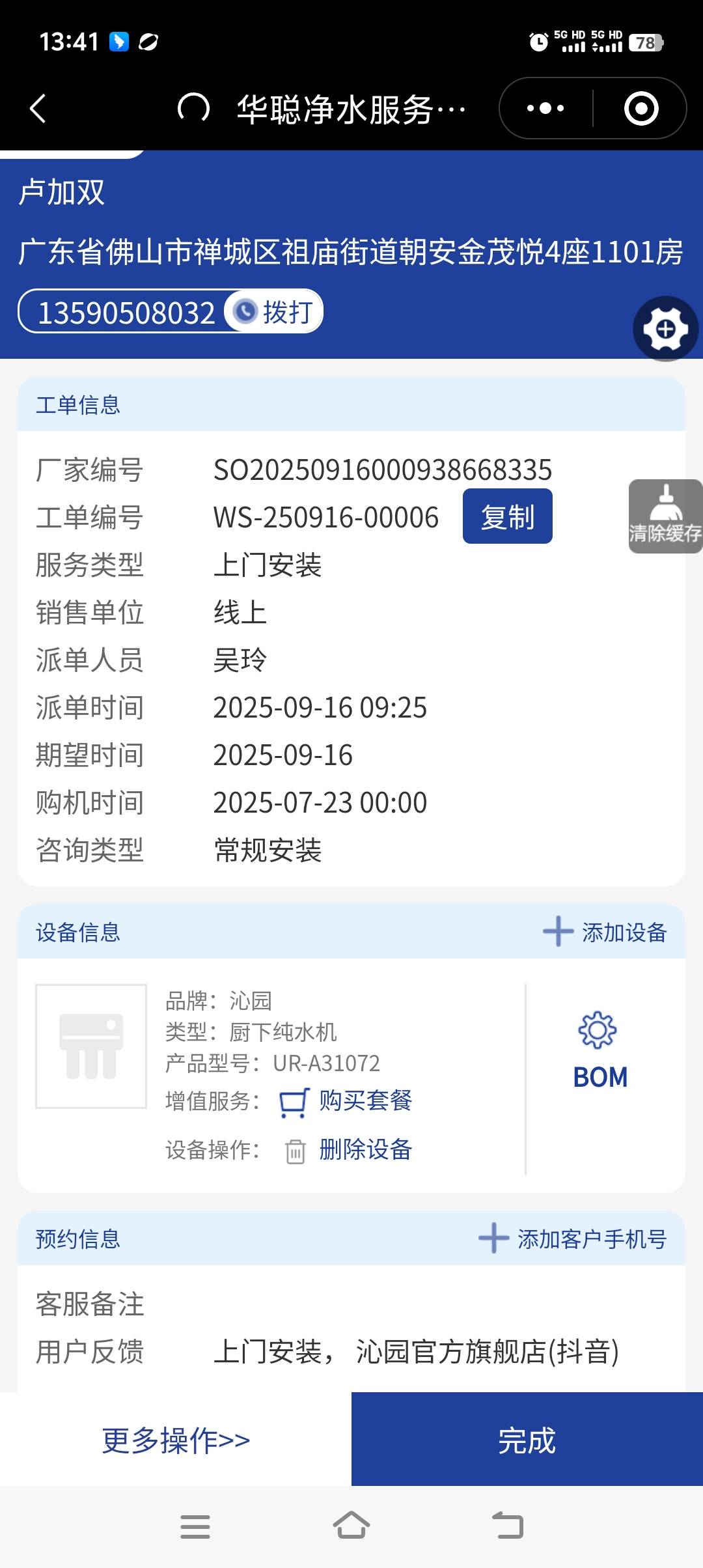Call customer via 拨打 button
The width and height of the screenshot is (703, 1568).
pyautogui.click(x=275, y=312)
